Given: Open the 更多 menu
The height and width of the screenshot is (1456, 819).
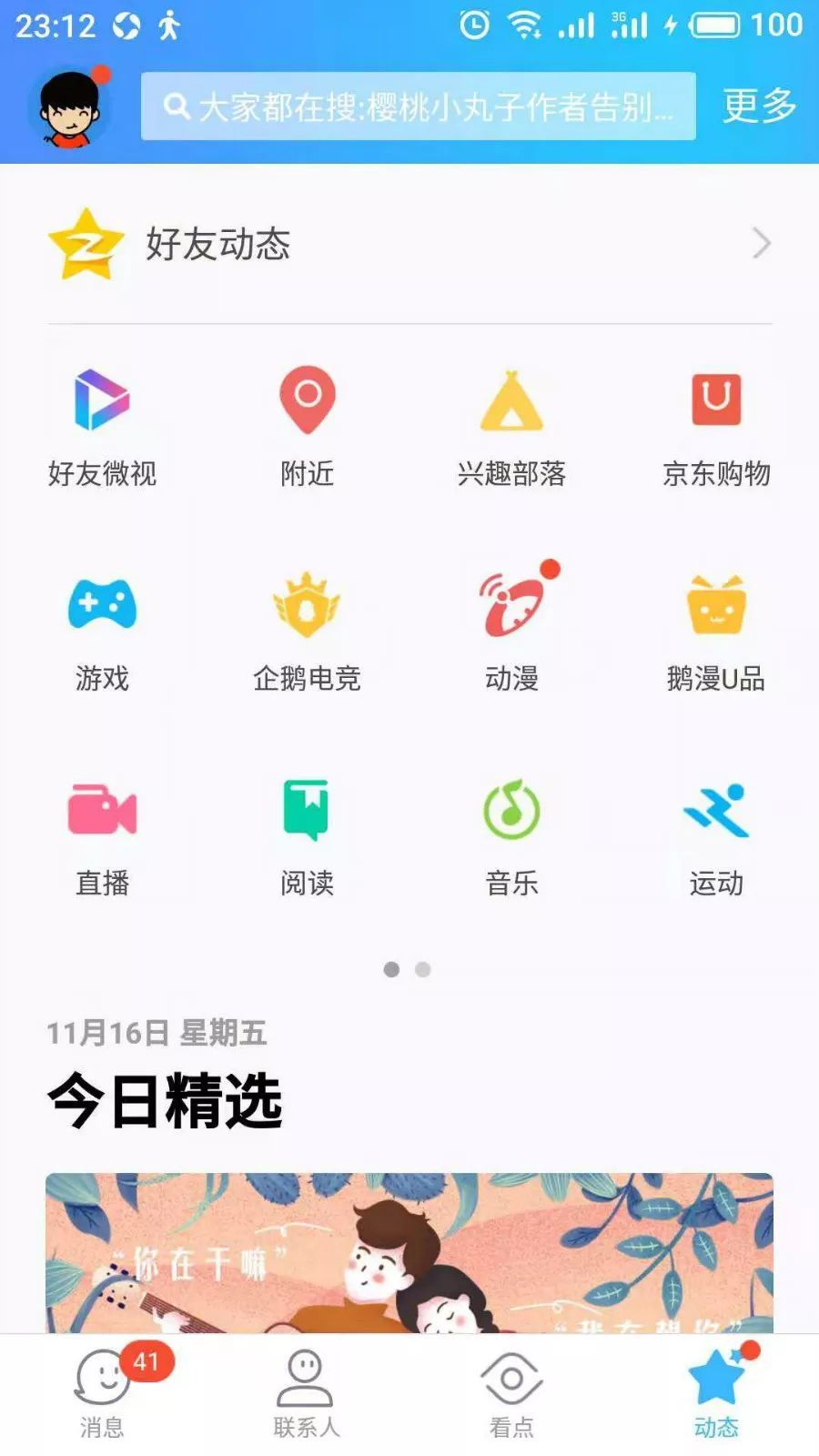Looking at the screenshot, I should pyautogui.click(x=759, y=106).
